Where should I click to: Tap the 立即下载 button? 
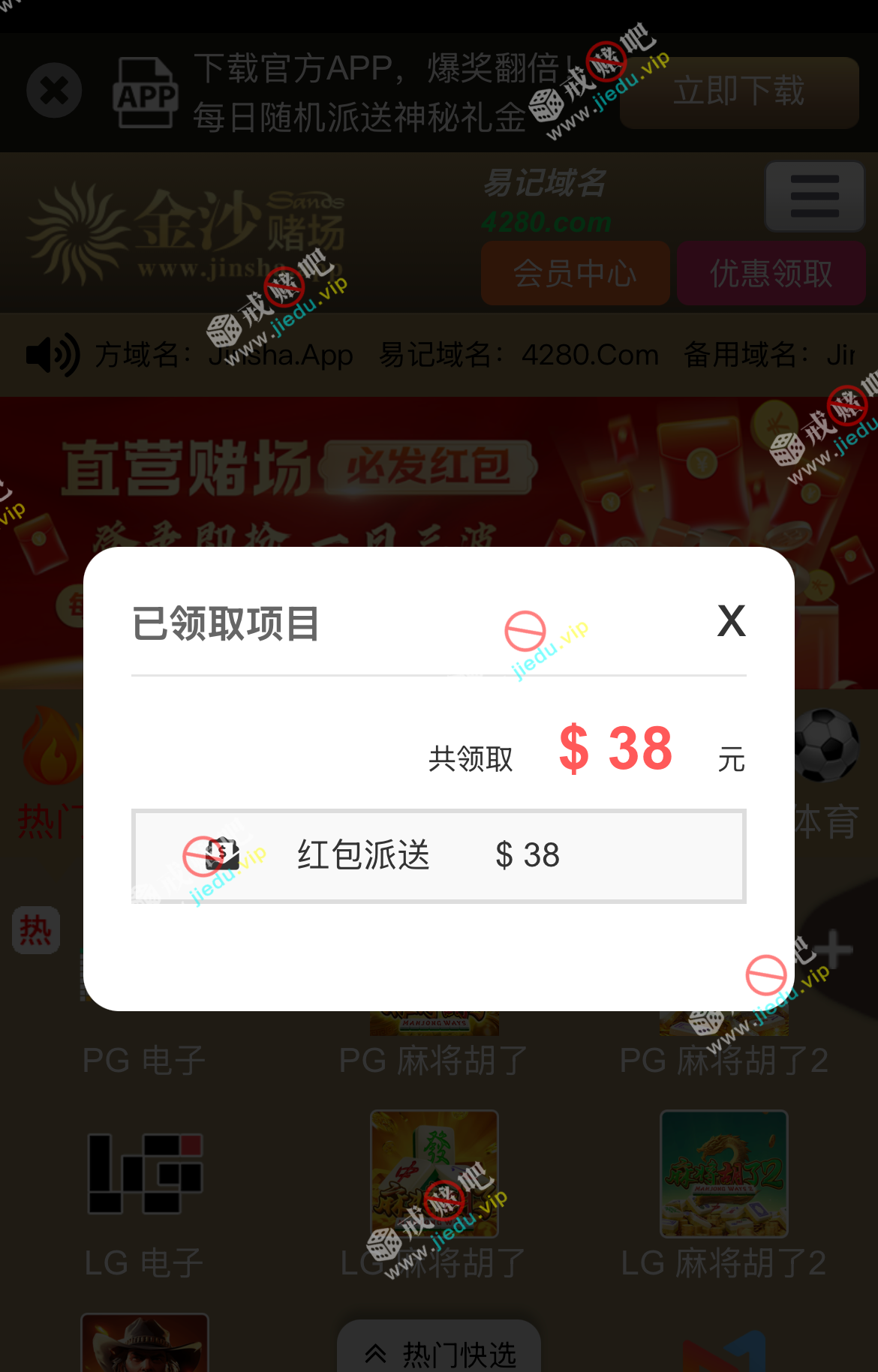[738, 92]
